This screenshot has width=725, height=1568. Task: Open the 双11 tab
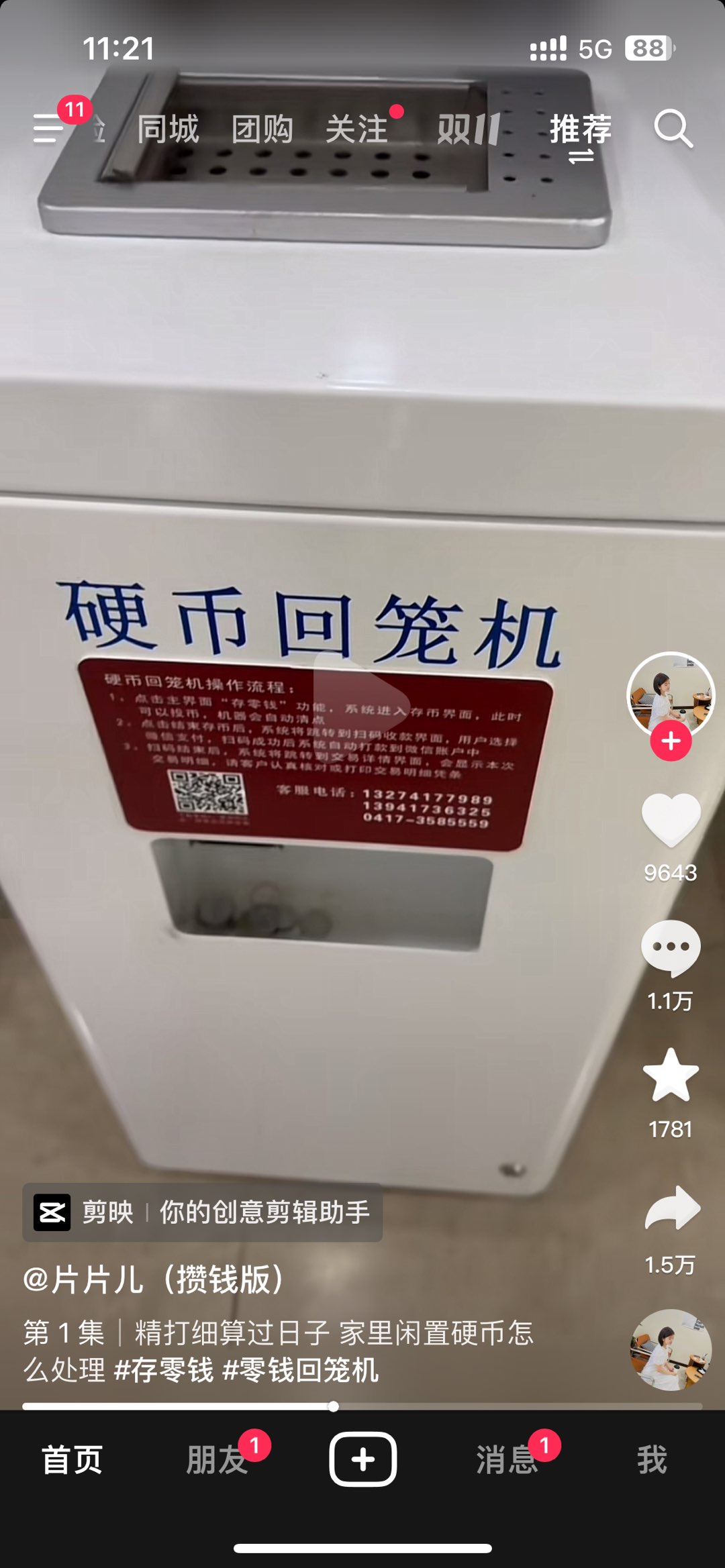tap(469, 129)
